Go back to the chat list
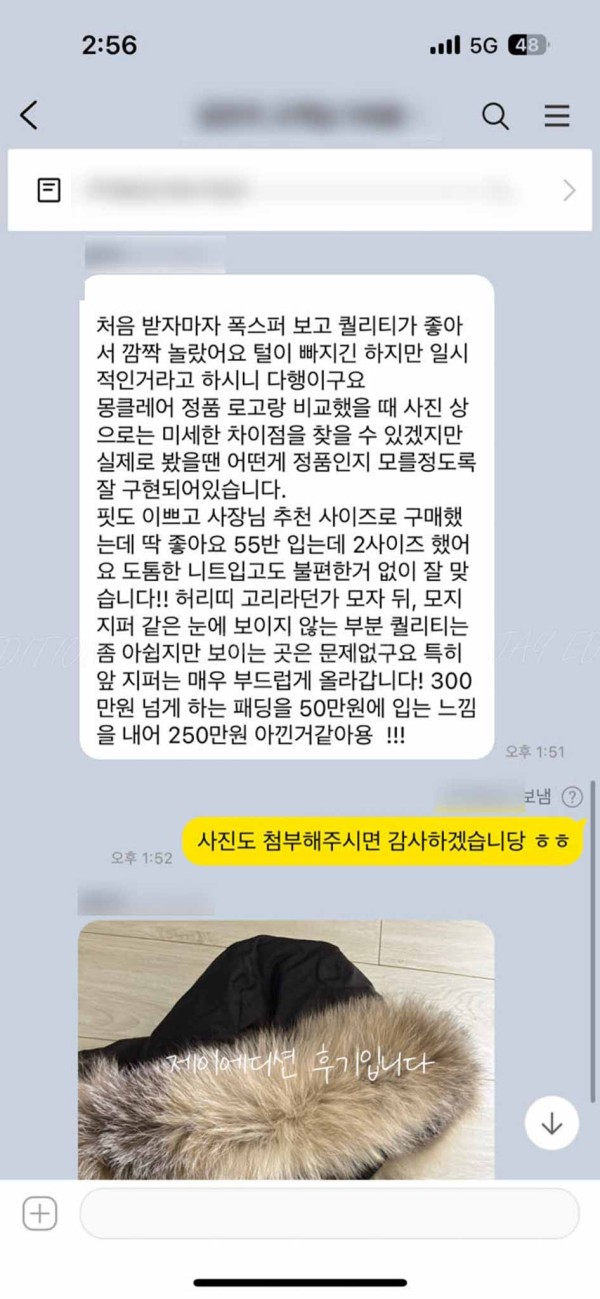Viewport: 600px width, 1299px height. click(30, 115)
